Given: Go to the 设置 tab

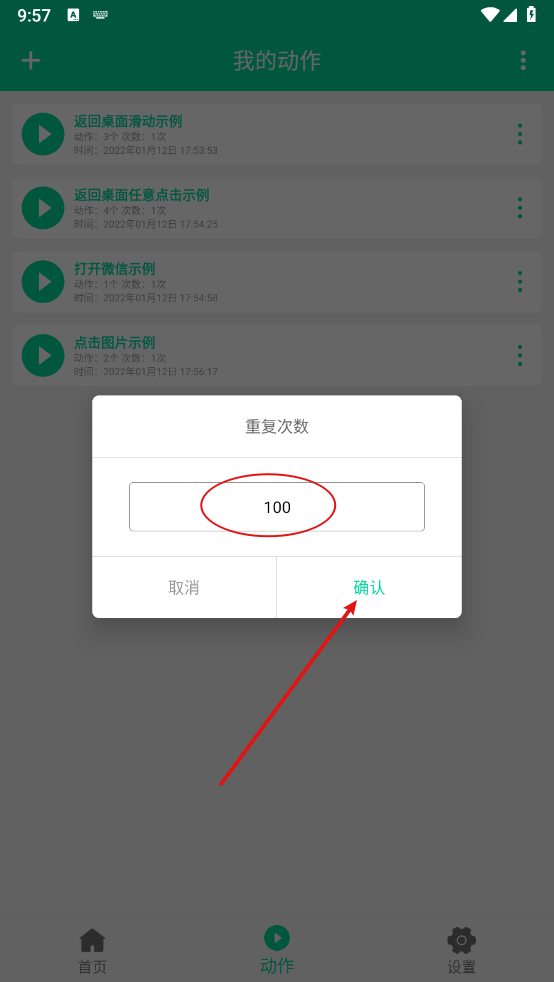Looking at the screenshot, I should [x=461, y=950].
